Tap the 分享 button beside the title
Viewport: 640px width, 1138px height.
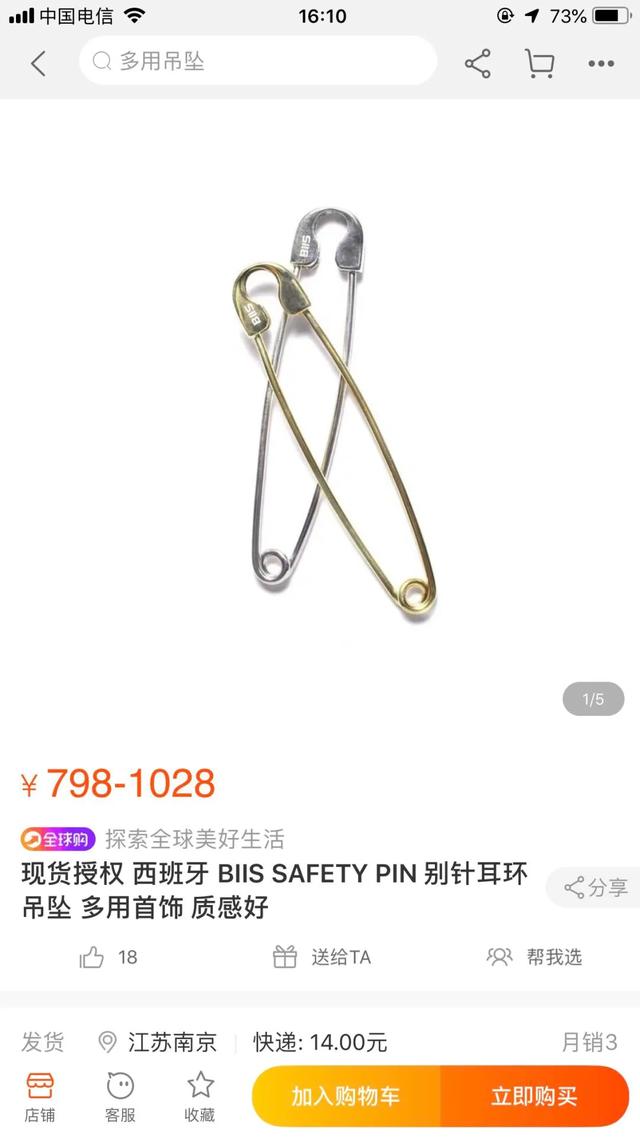point(594,887)
